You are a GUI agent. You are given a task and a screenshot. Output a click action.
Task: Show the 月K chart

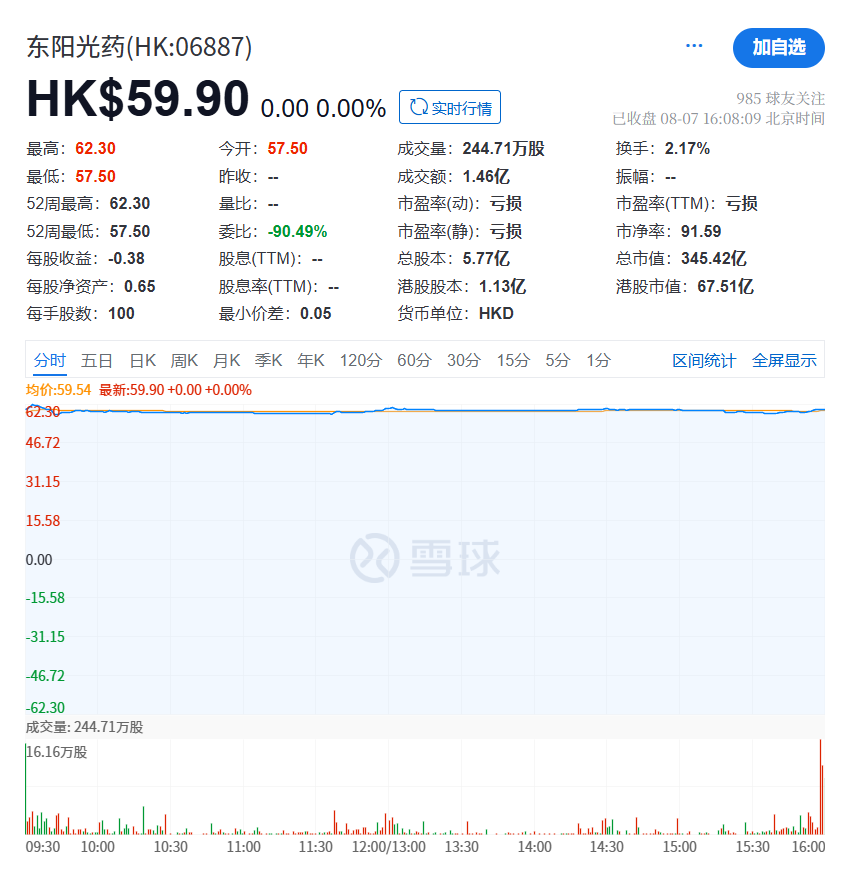(227, 361)
